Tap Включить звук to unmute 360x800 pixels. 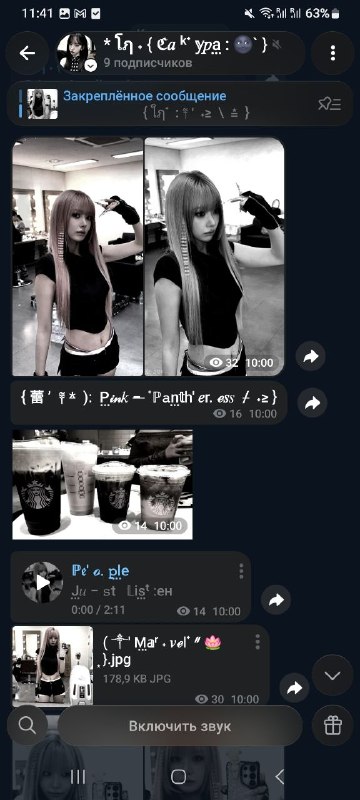179,726
